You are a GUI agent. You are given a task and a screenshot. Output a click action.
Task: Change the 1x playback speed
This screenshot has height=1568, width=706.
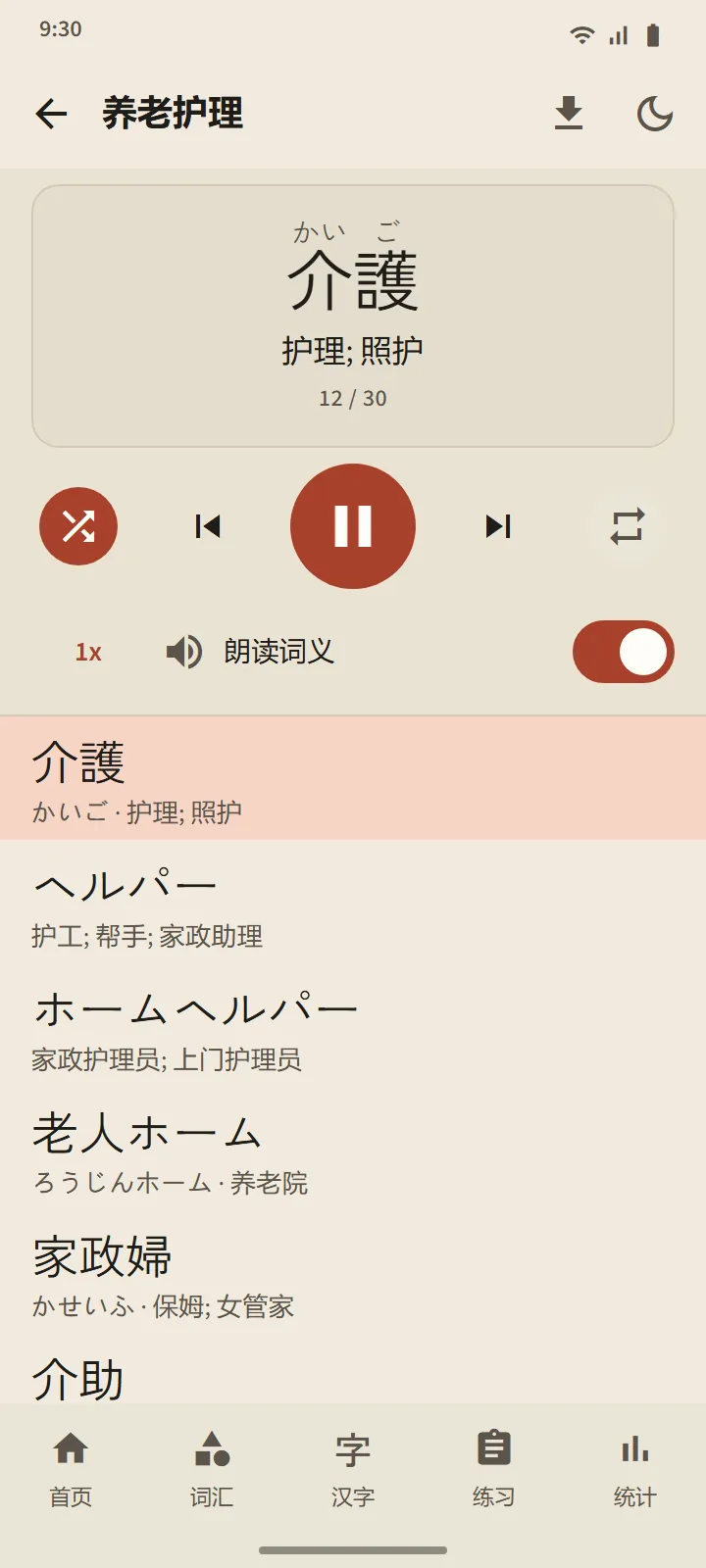point(88,652)
